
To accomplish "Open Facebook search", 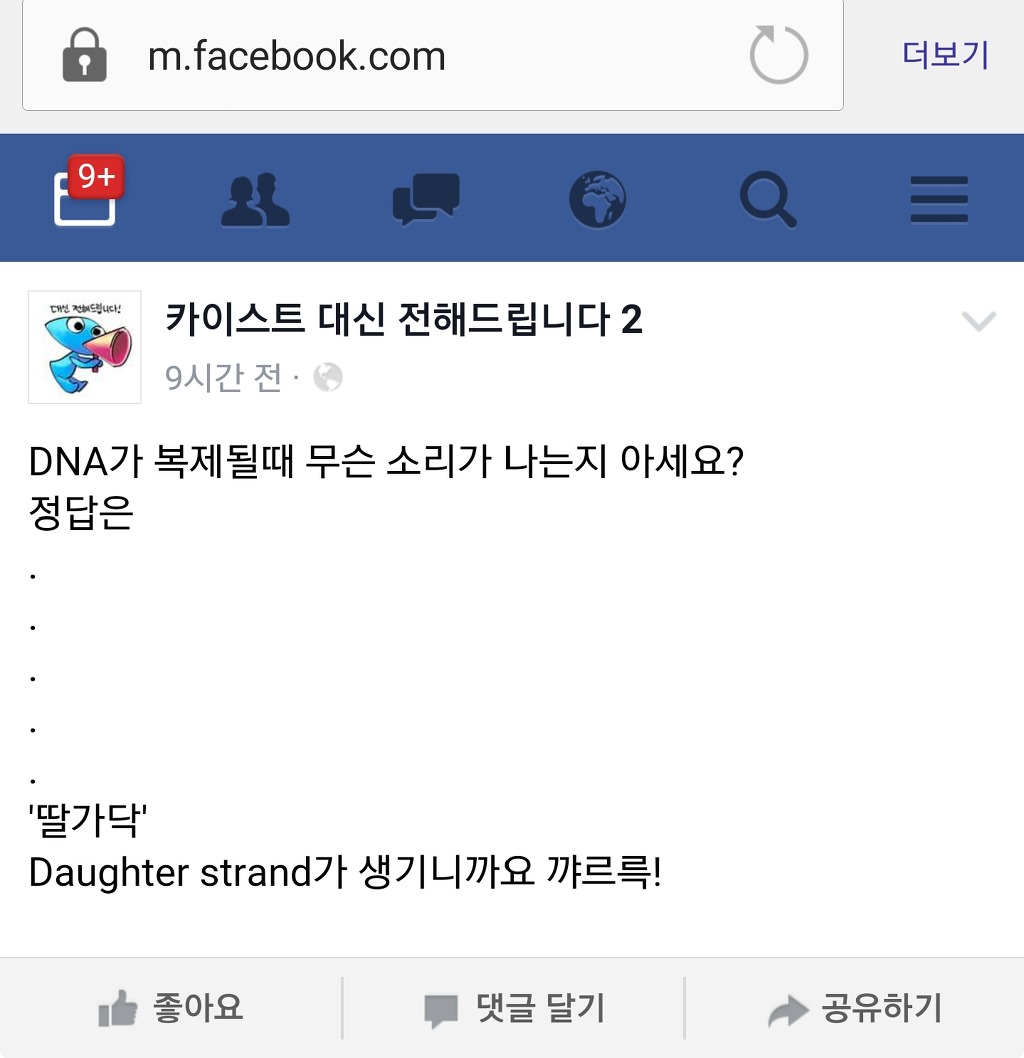I will tap(768, 199).
